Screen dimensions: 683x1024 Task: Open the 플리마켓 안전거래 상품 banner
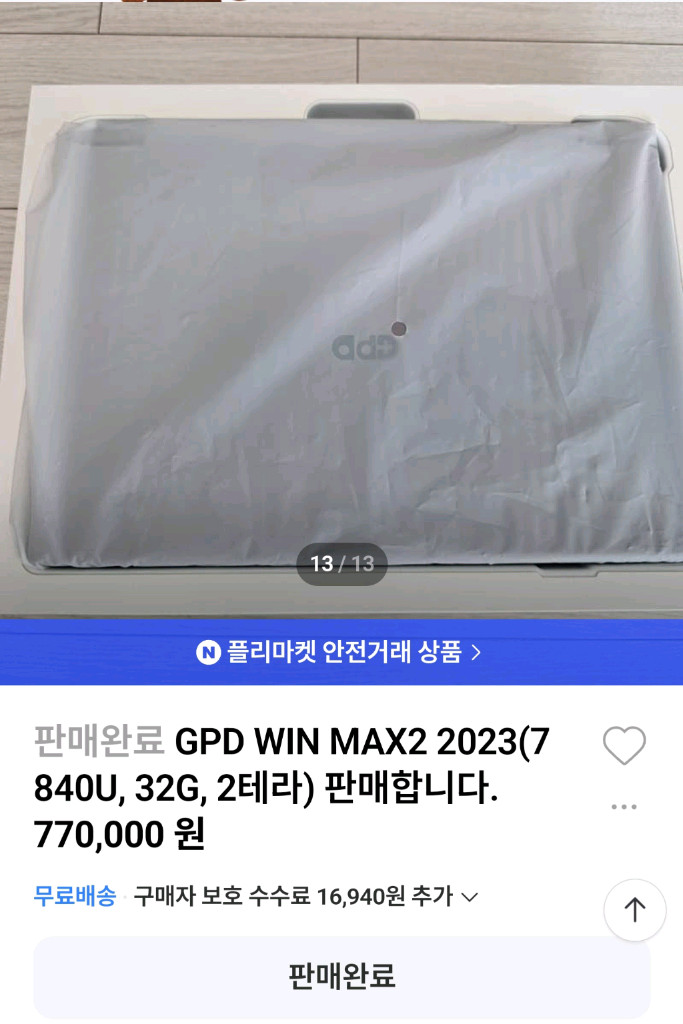pos(340,653)
